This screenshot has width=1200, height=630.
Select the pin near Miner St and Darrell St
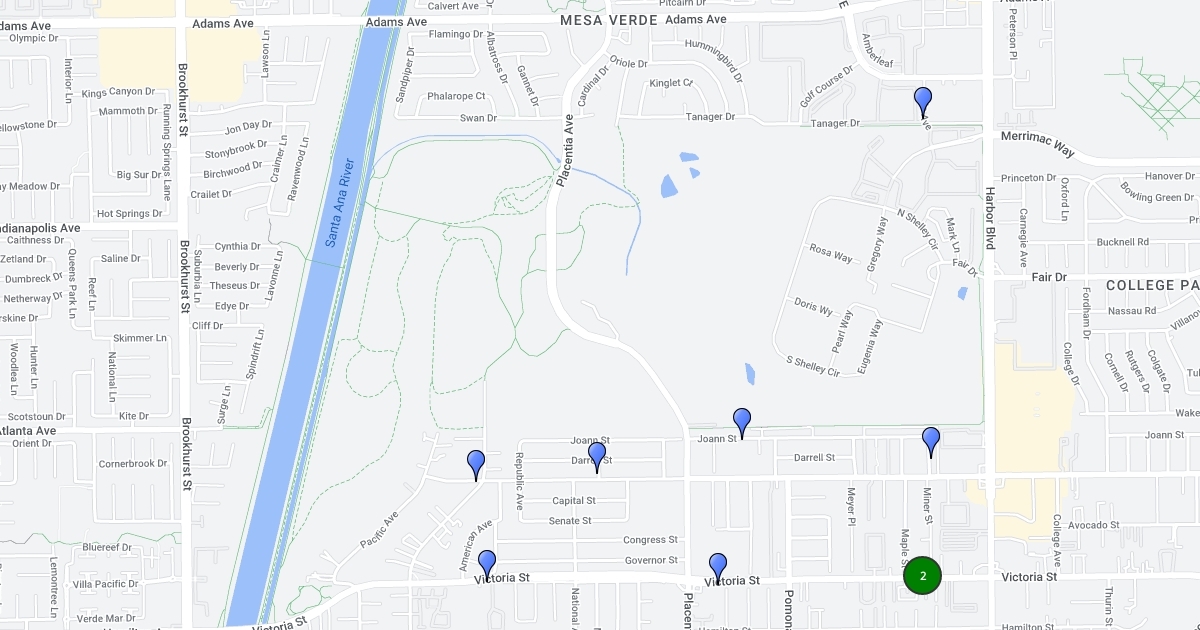[931, 439]
